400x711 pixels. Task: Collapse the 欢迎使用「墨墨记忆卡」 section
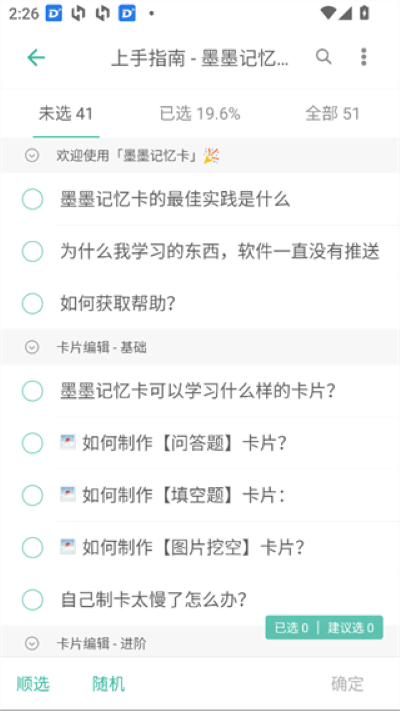(32, 156)
